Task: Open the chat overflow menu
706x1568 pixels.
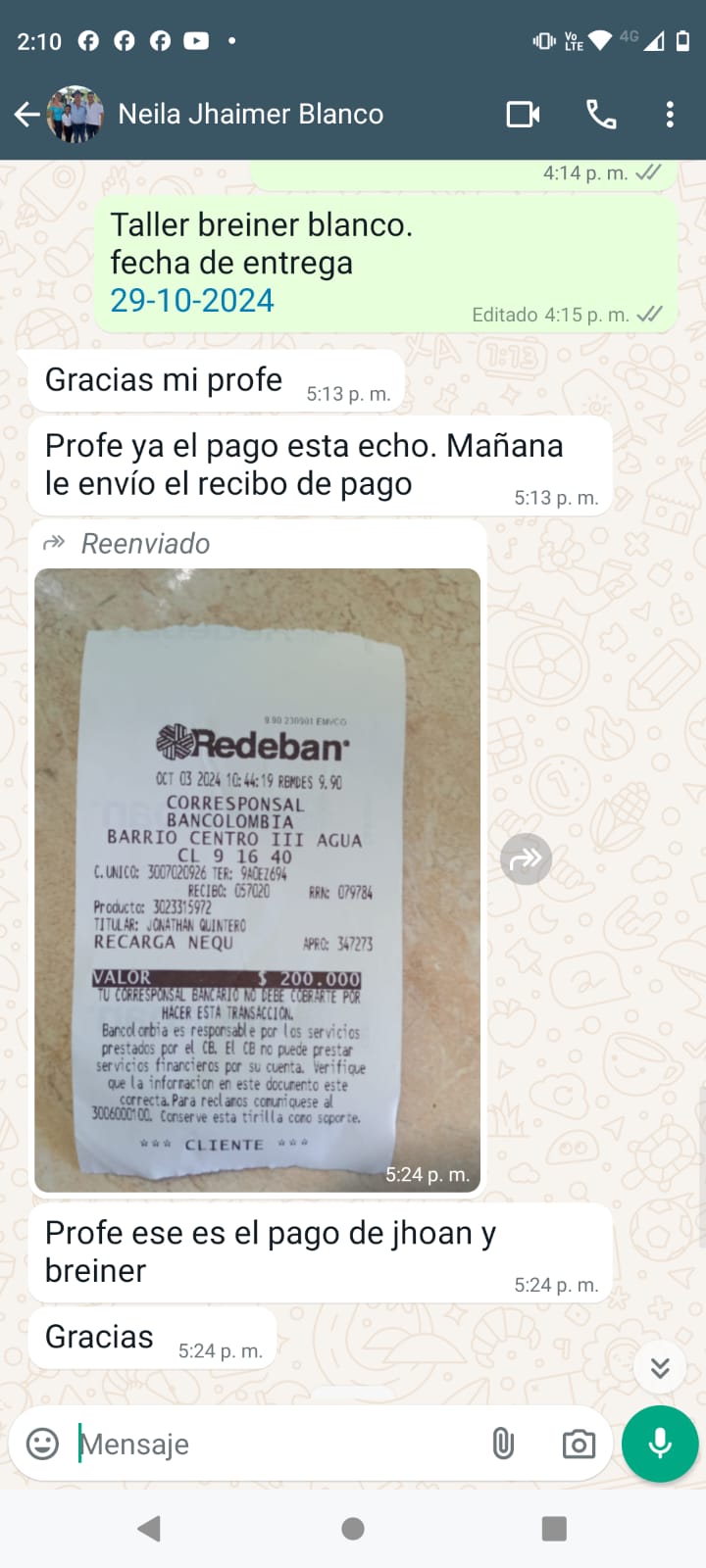Action: (x=670, y=115)
